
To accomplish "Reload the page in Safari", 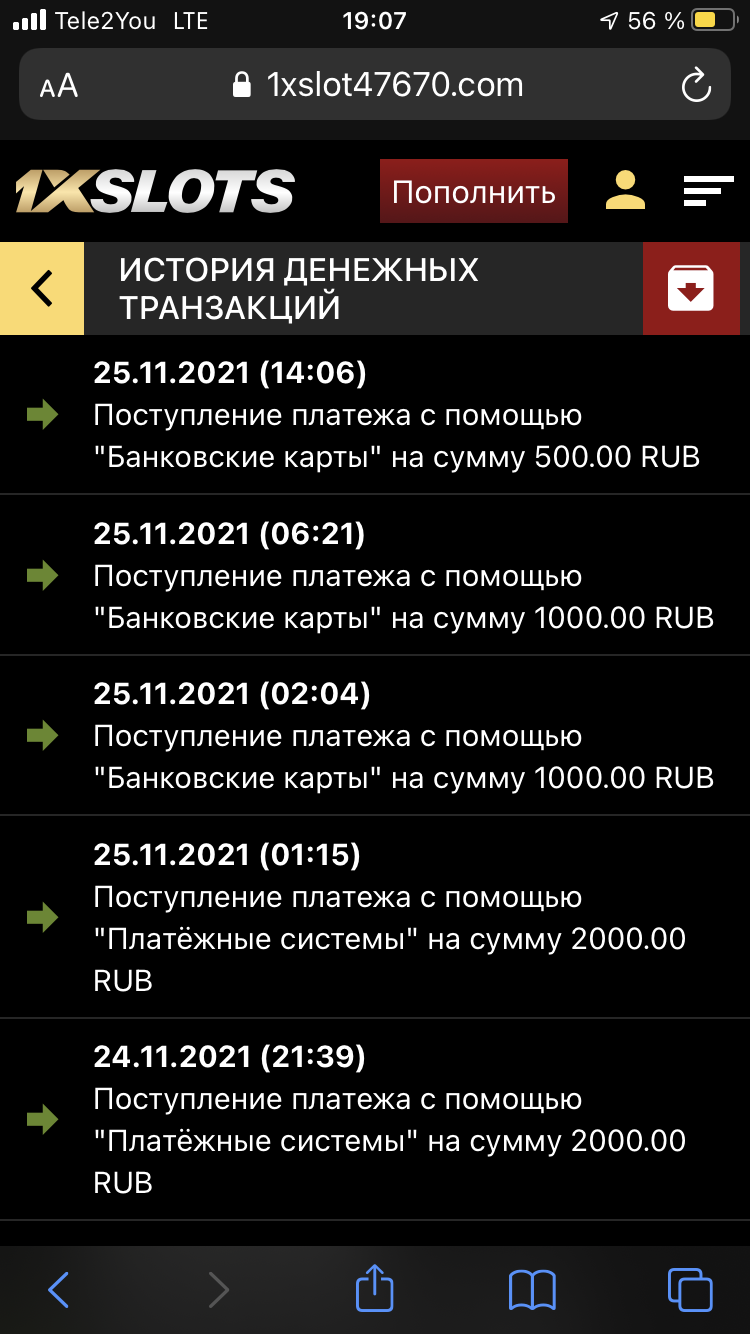I will pyautogui.click(x=695, y=84).
